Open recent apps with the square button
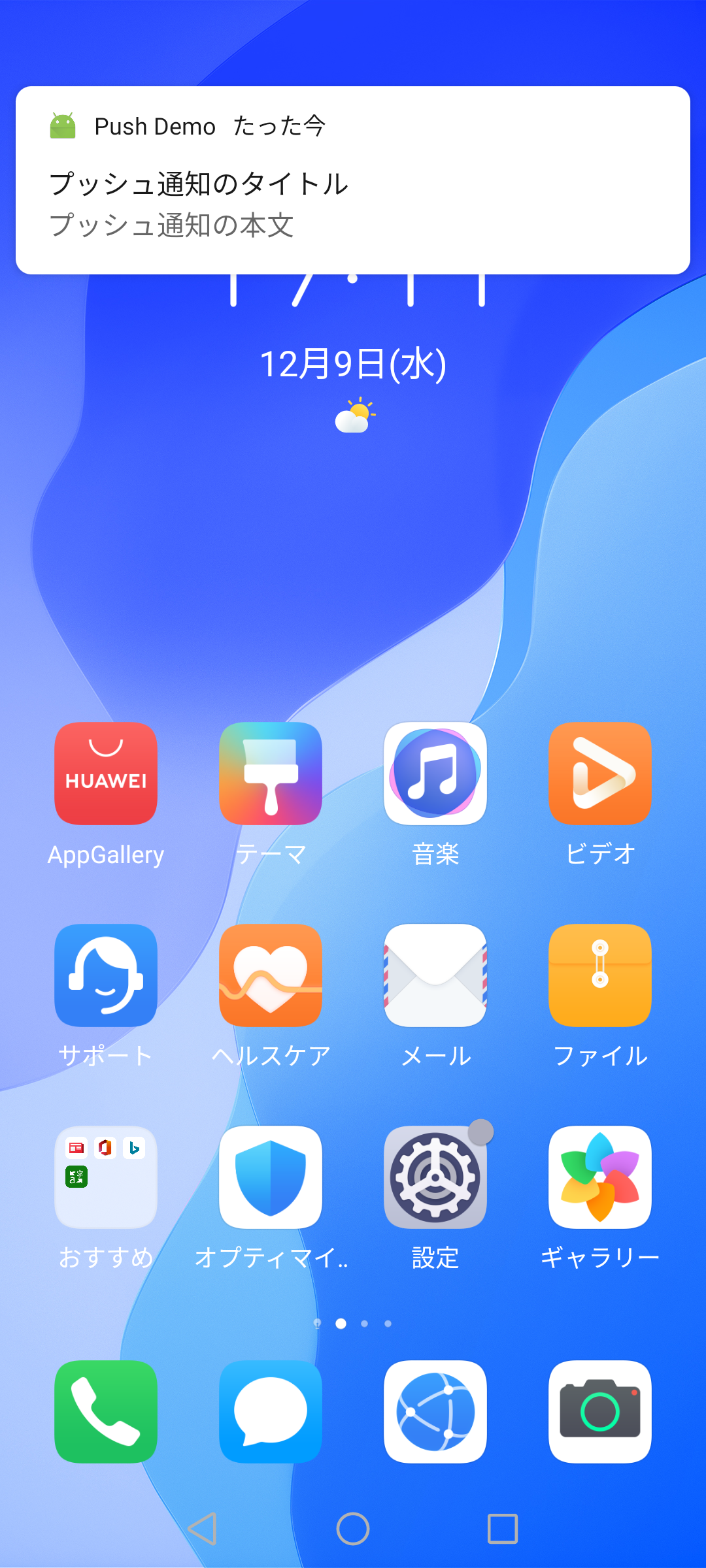This screenshot has height=1568, width=706. coord(503,1529)
